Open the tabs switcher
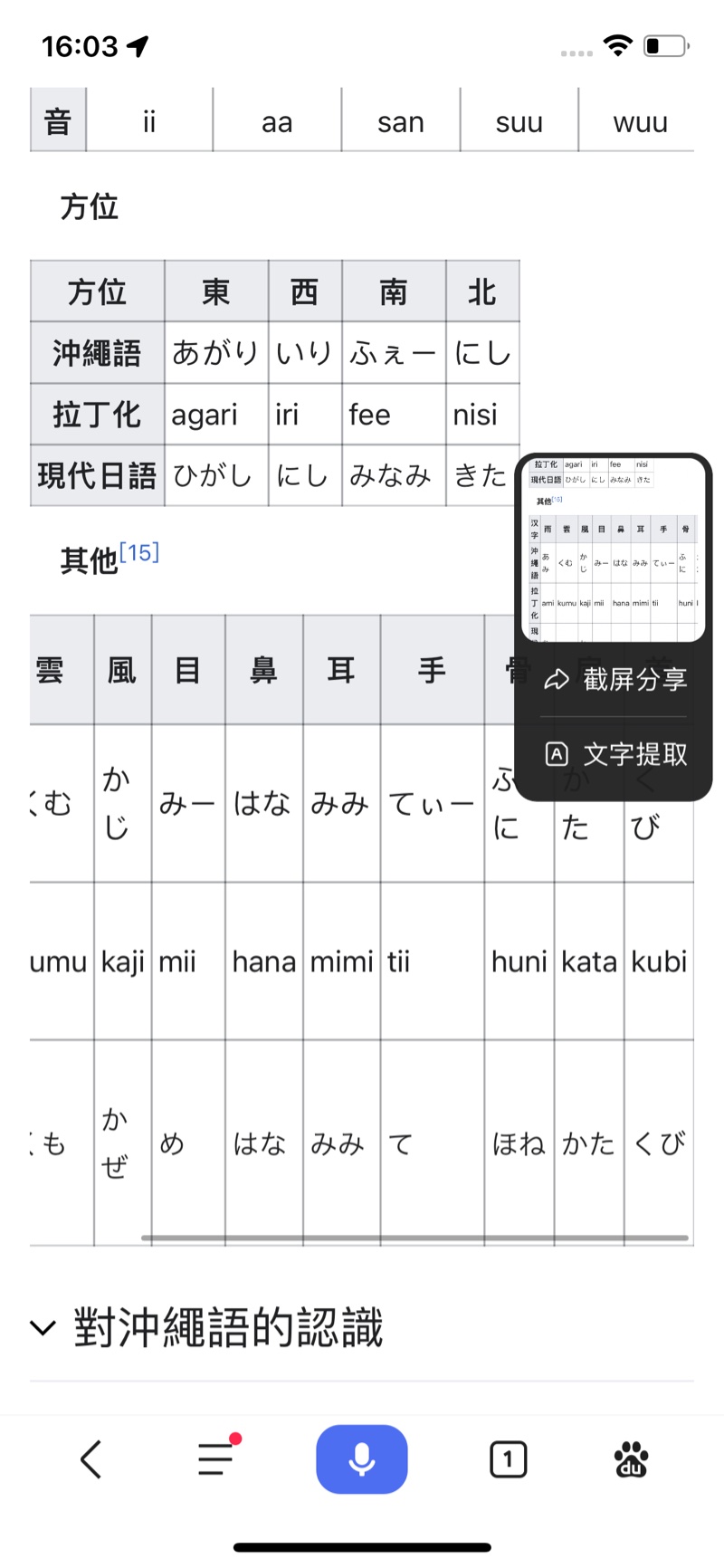This screenshot has height=1568, width=724. coord(508,1459)
